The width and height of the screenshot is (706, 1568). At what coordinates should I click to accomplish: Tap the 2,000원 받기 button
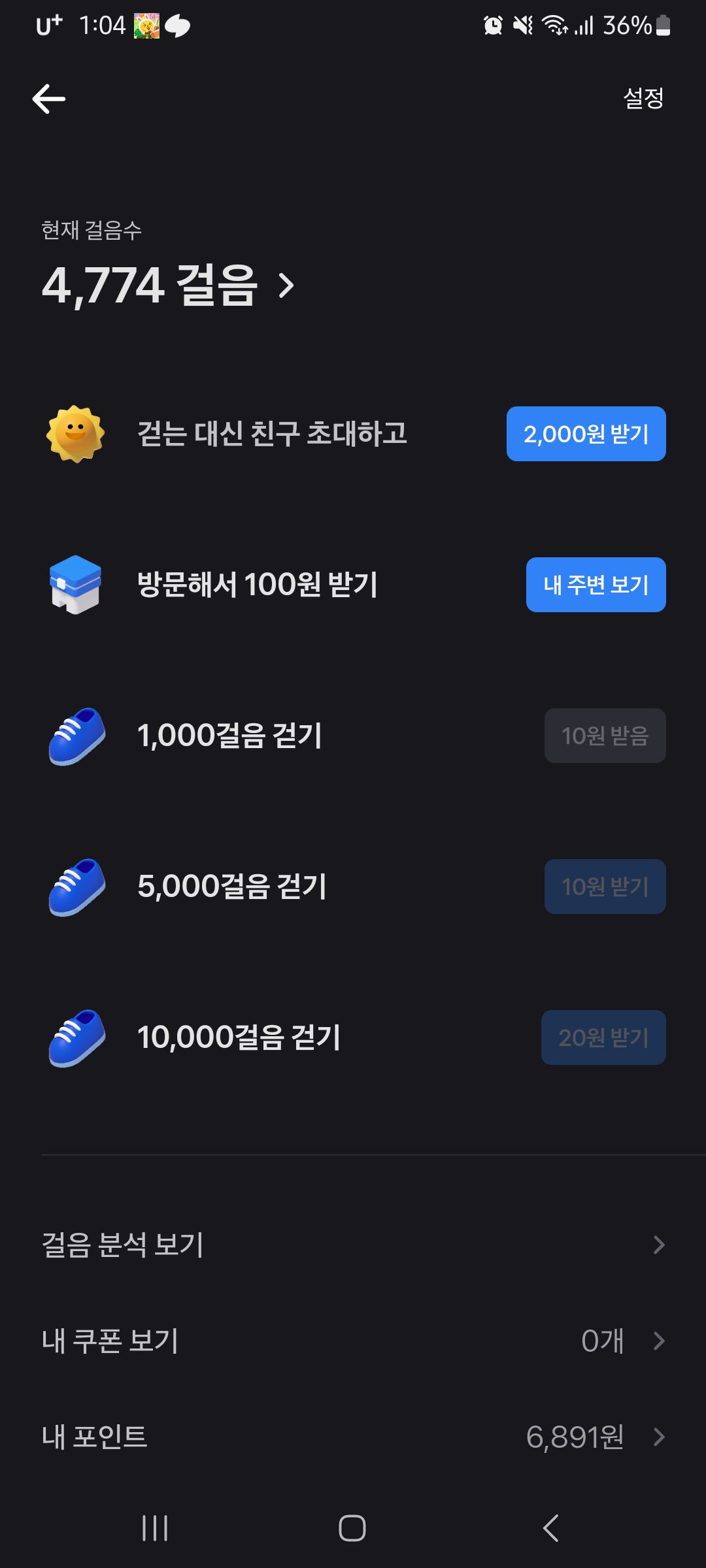586,434
